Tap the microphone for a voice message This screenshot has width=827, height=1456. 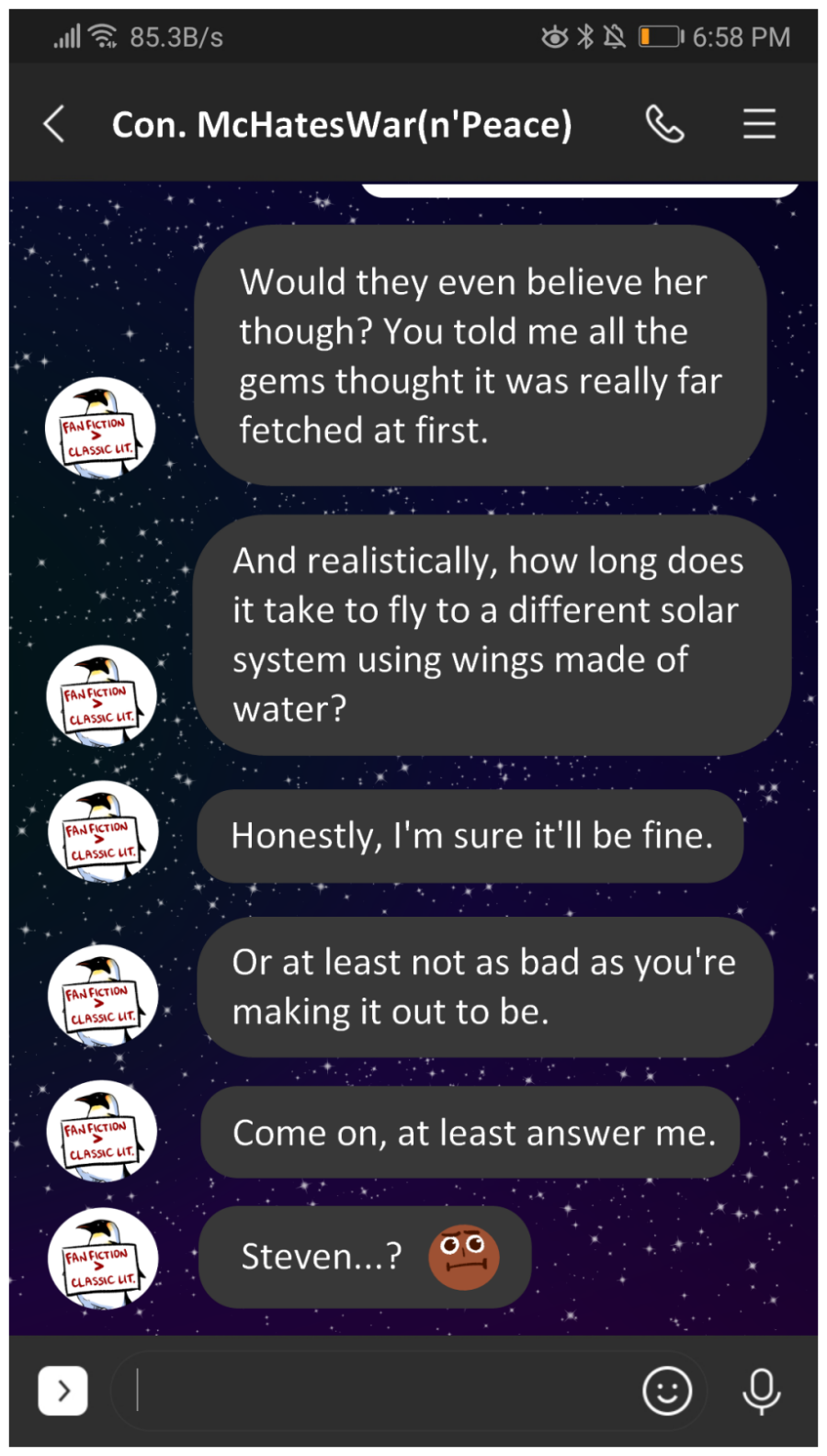pyautogui.click(x=761, y=1390)
